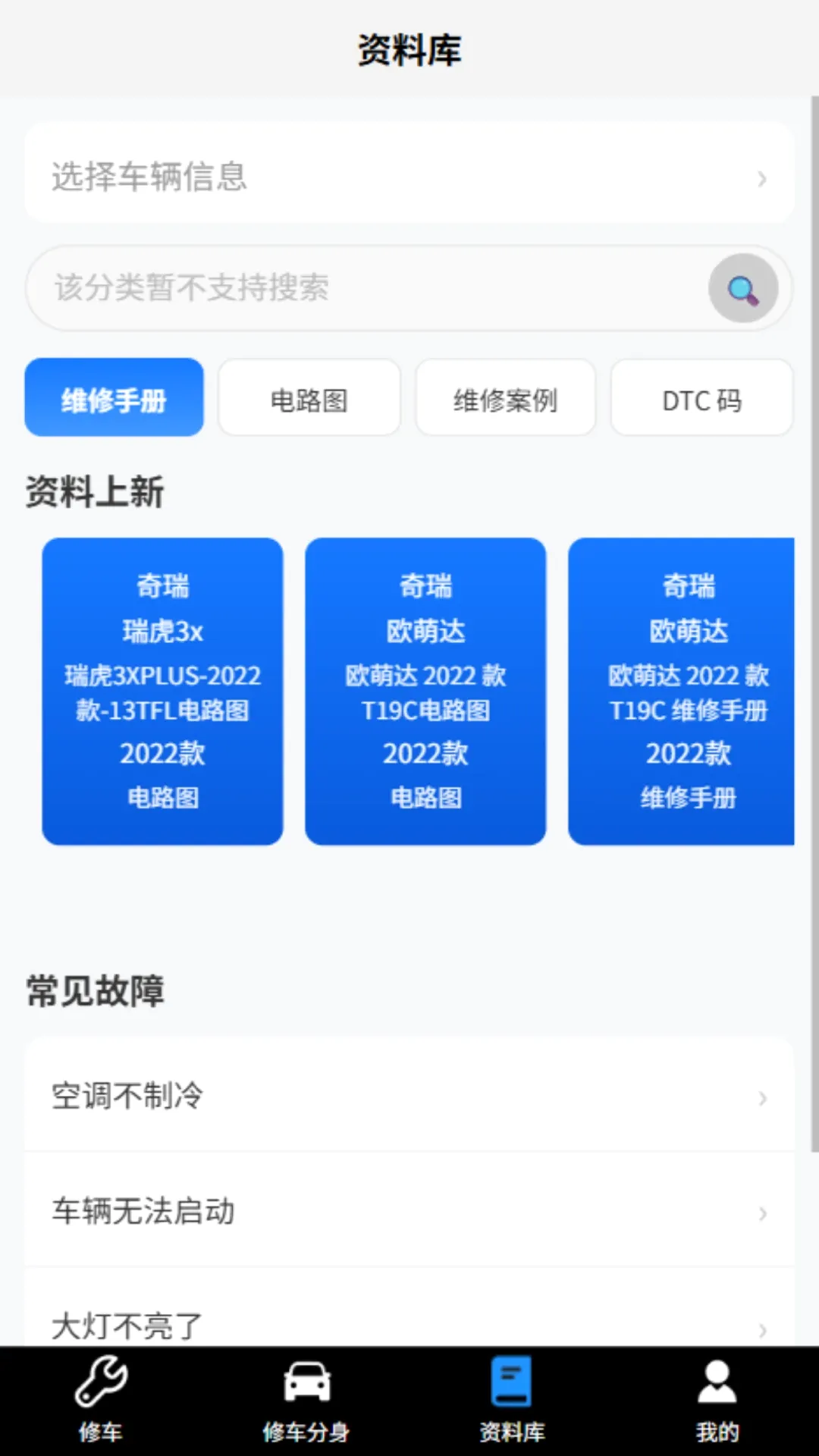819x1456 pixels.
Task: Tap the search field 该分类暂不支持搜索
Action: [368, 288]
